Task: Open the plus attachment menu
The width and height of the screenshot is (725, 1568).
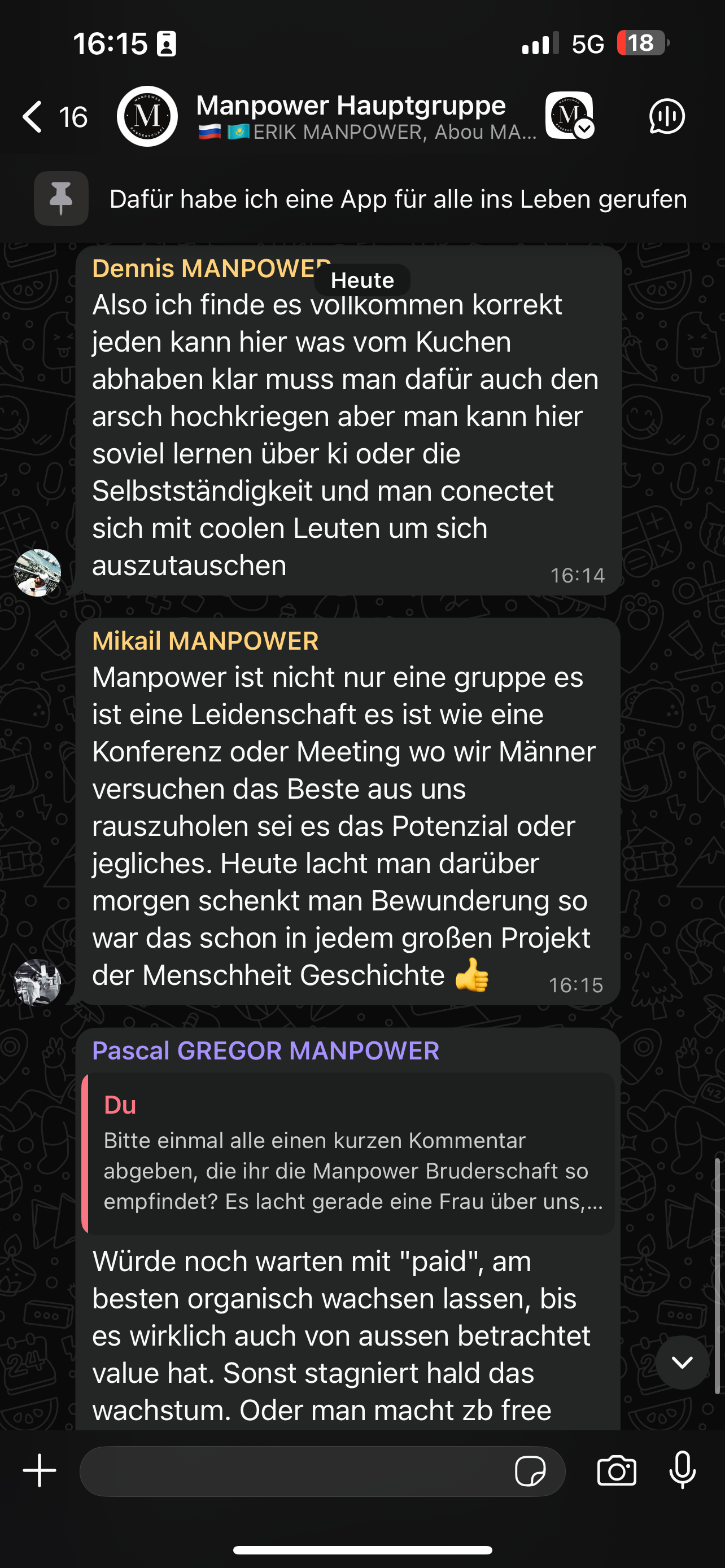Action: [40, 1470]
